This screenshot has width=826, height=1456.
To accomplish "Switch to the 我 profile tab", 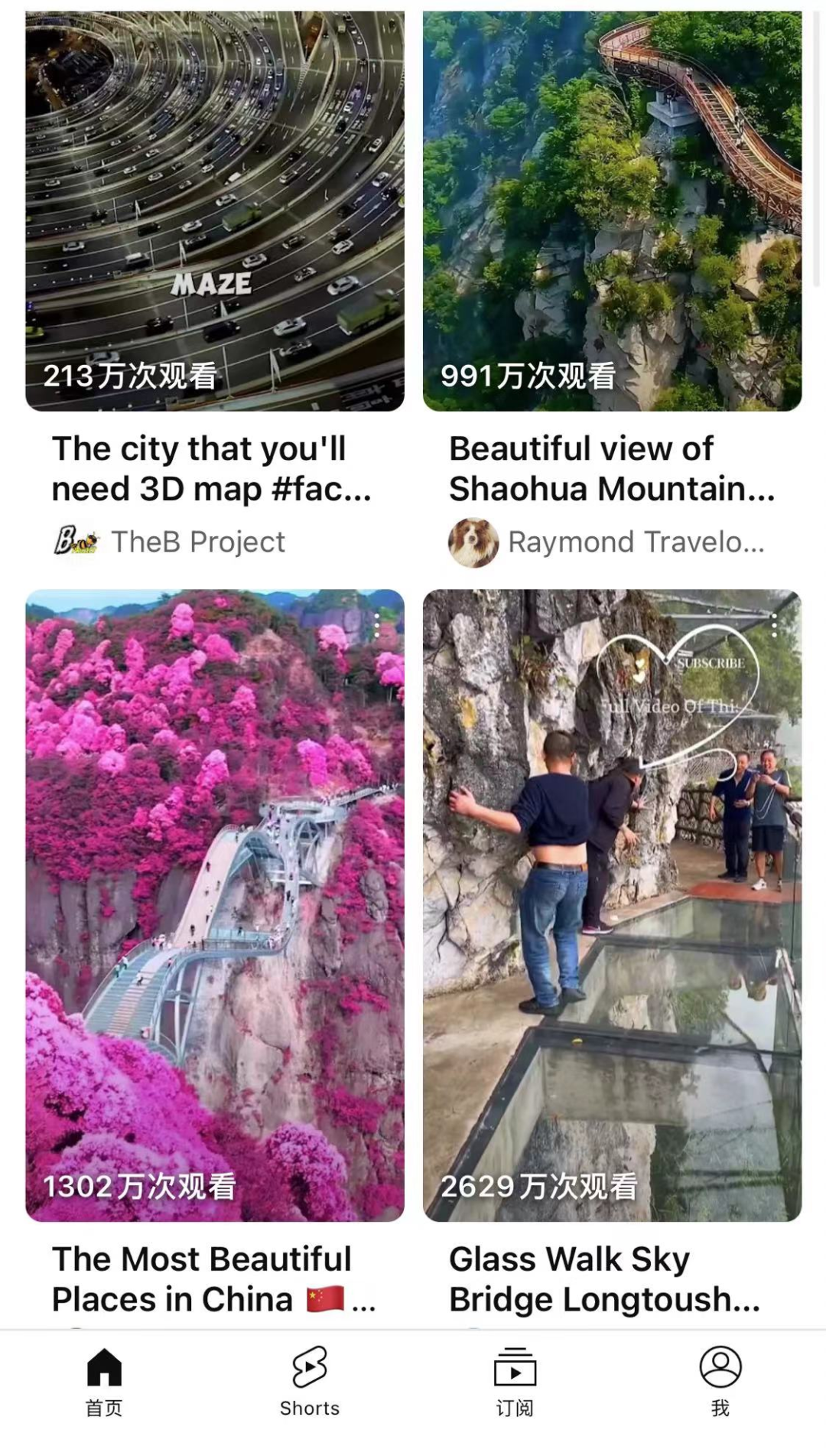I will [x=720, y=1382].
